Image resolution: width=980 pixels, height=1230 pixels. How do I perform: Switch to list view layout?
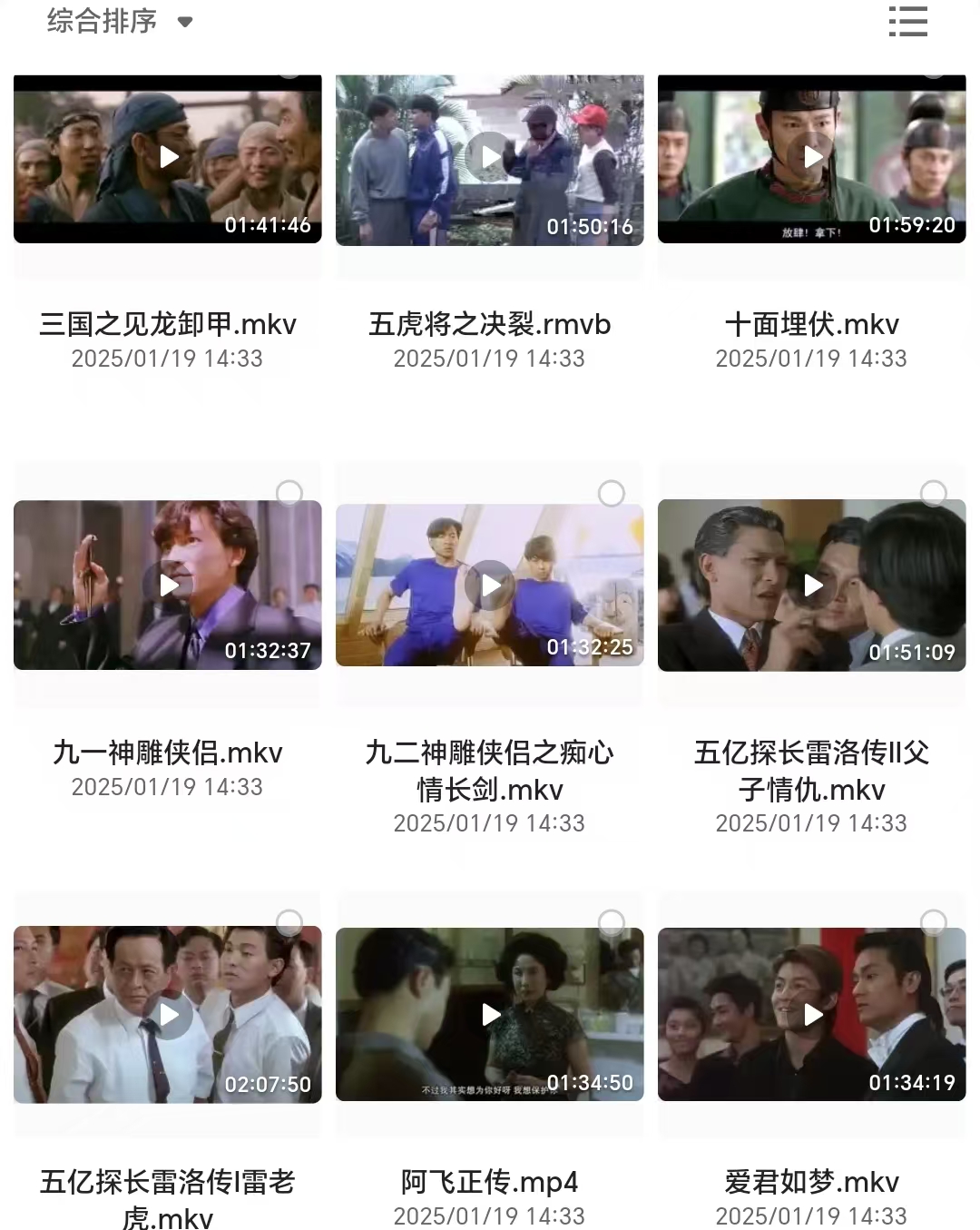point(907,21)
